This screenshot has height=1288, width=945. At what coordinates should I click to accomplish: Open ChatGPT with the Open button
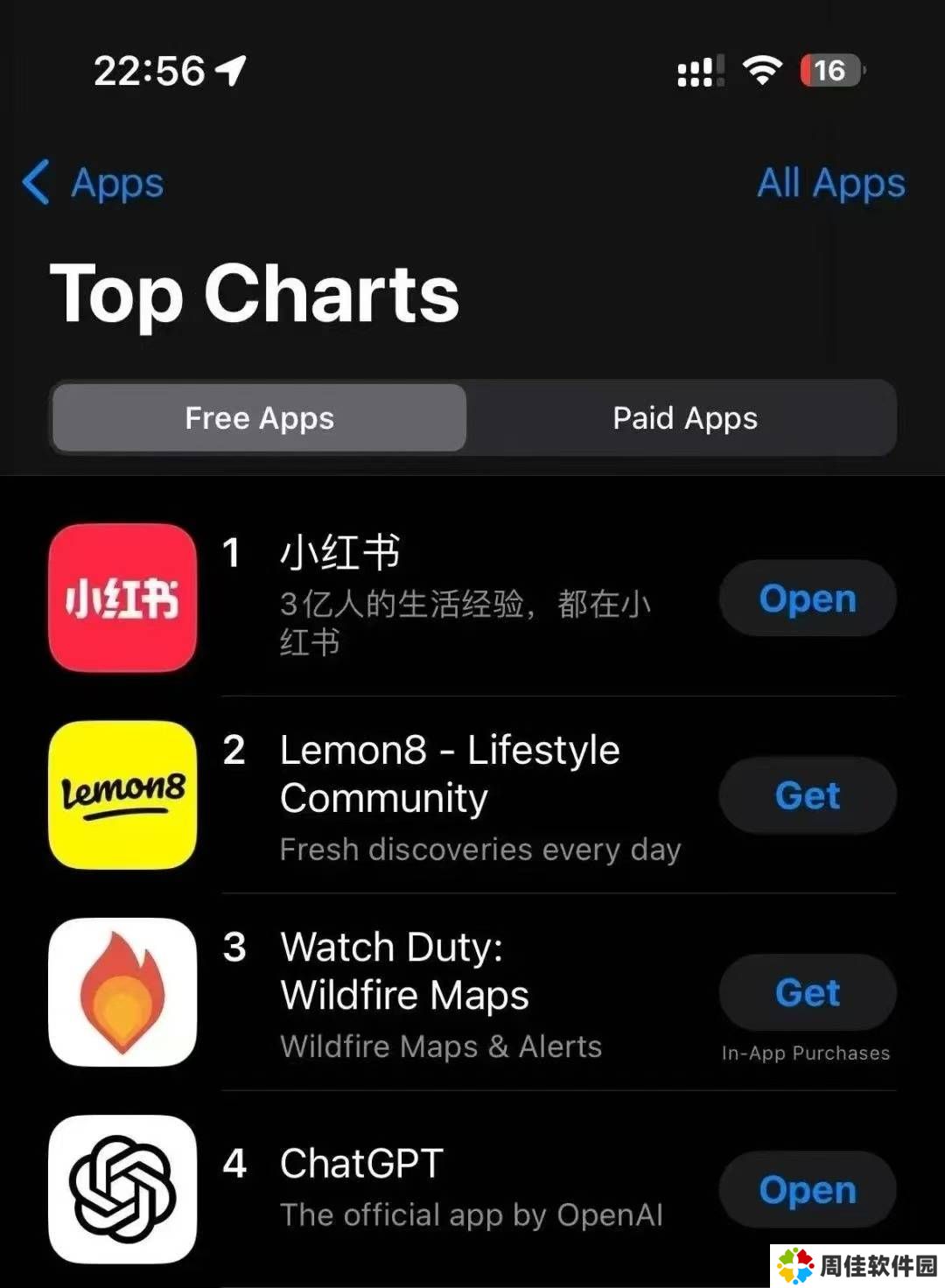click(807, 1190)
